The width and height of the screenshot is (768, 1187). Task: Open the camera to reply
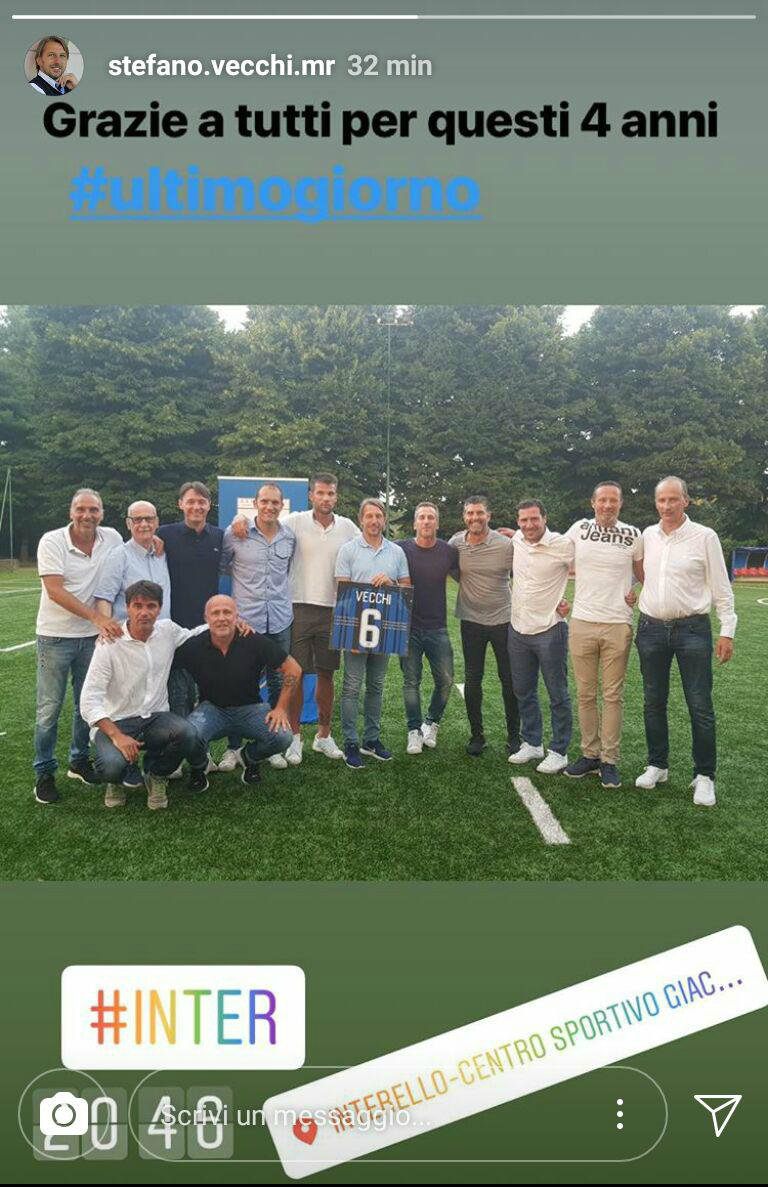point(64,1114)
